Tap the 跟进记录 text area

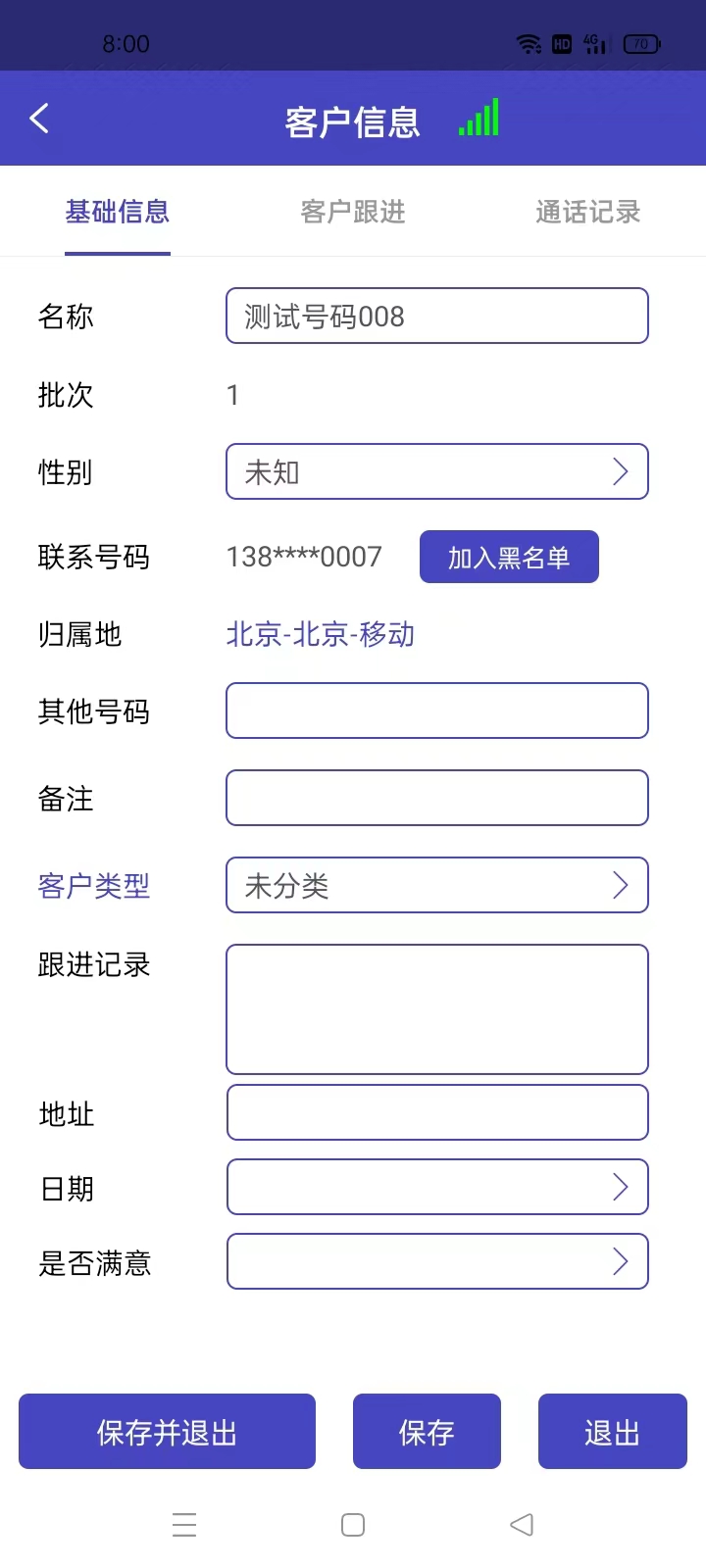coord(436,1009)
